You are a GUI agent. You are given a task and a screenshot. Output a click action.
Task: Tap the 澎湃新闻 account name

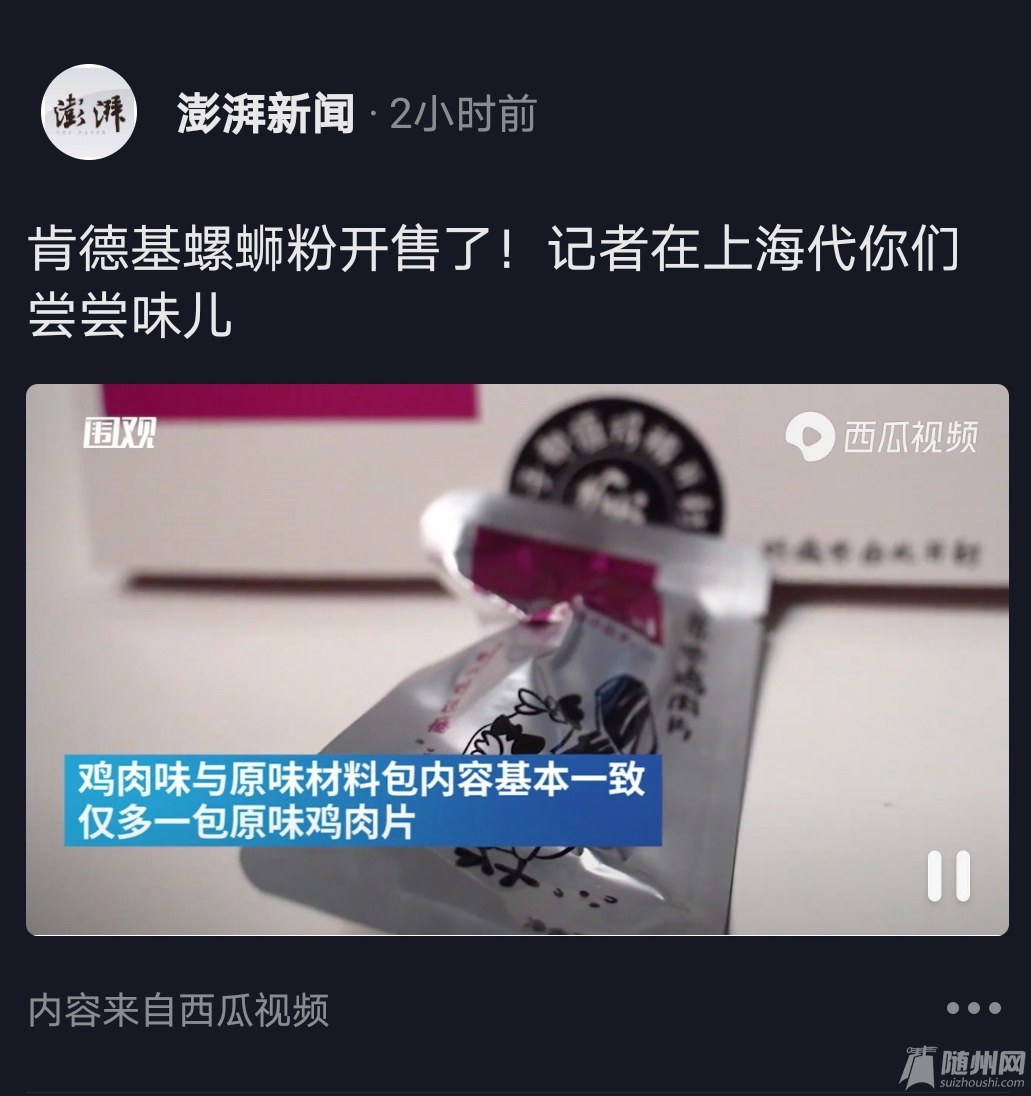[x=265, y=115]
